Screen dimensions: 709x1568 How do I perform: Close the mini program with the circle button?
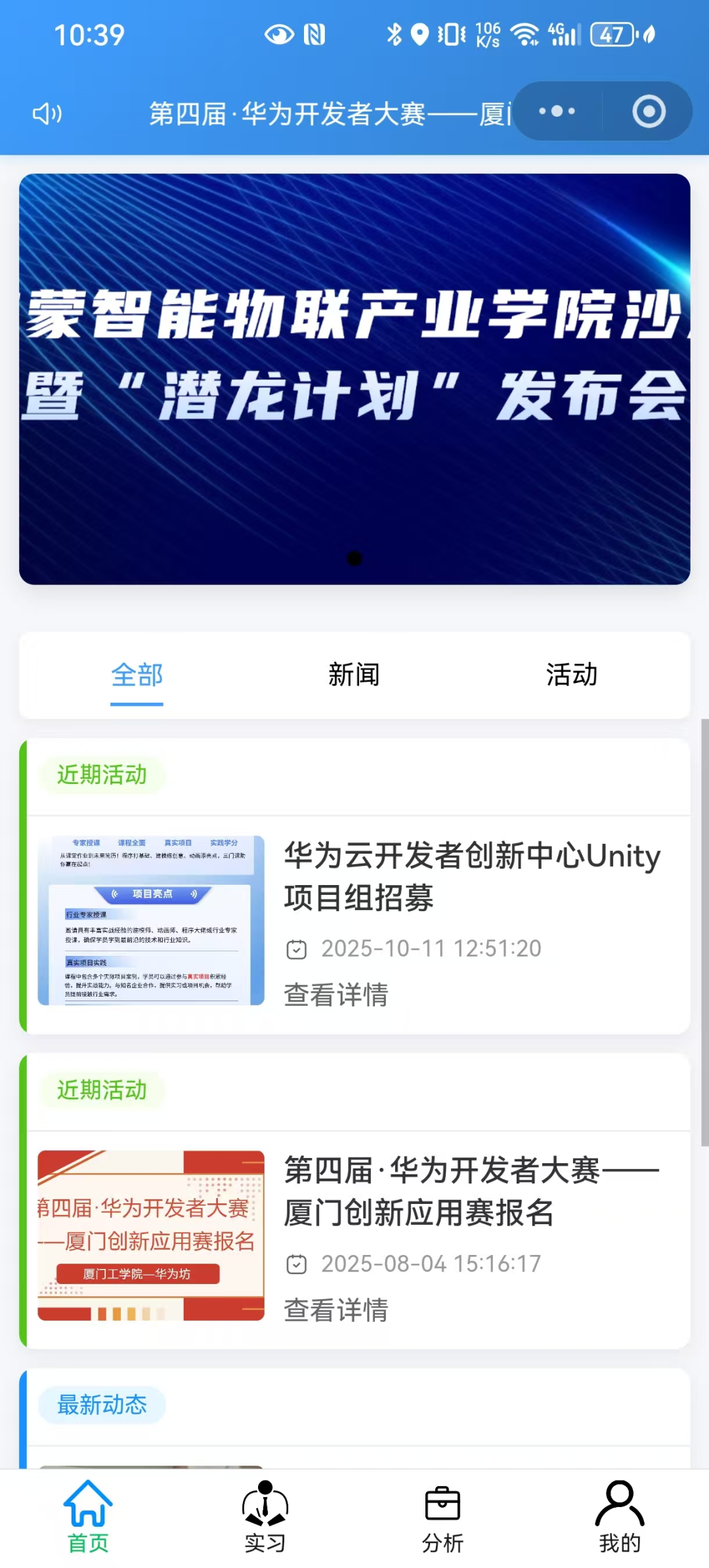649,112
